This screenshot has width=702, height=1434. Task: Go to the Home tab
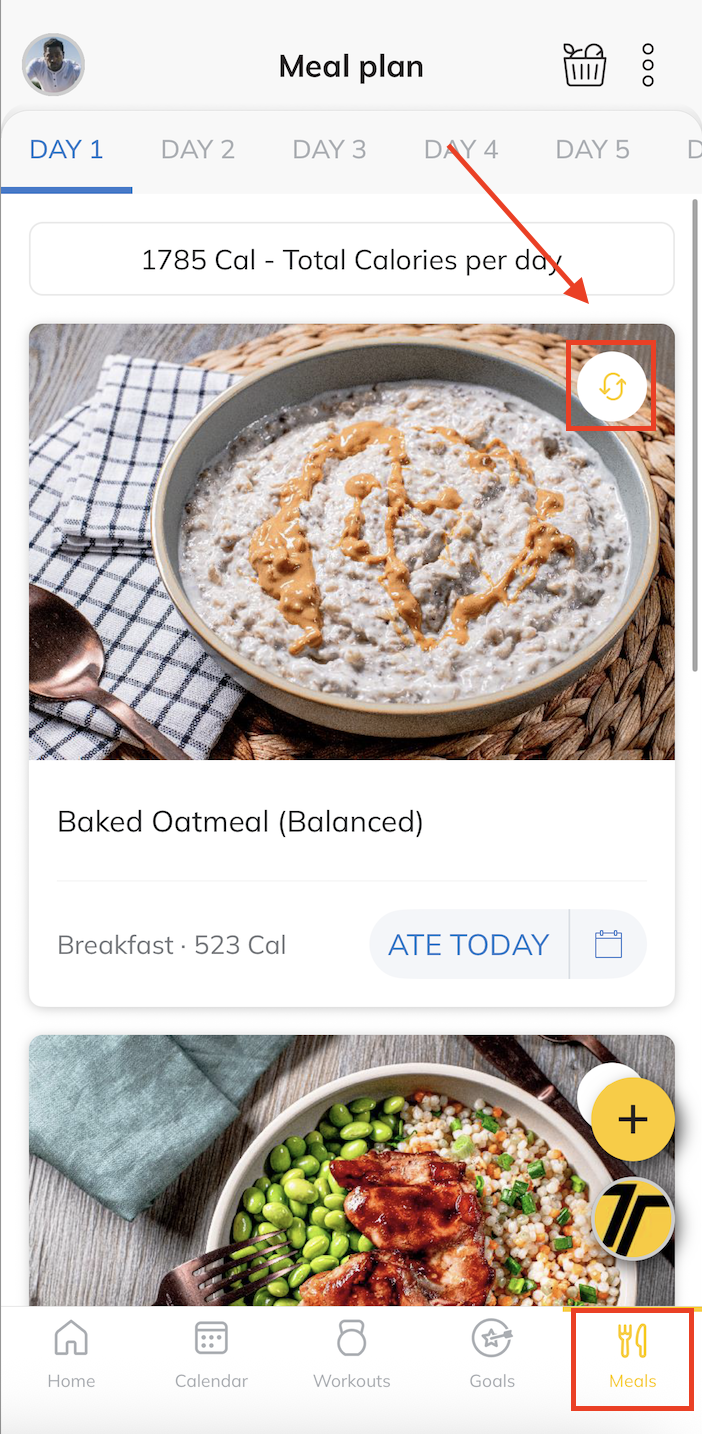(x=71, y=1353)
